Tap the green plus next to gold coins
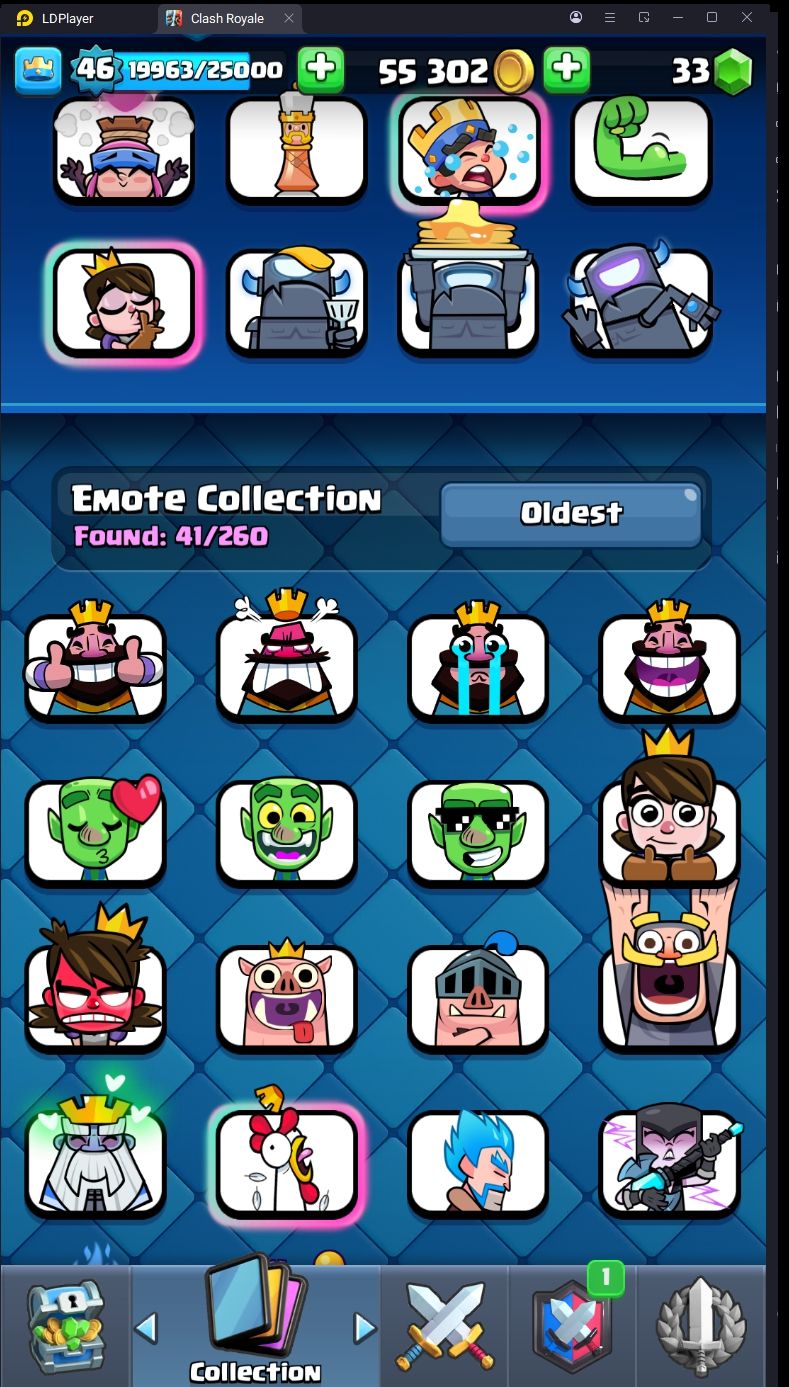Screen dimensions: 789x1387 click(566, 69)
